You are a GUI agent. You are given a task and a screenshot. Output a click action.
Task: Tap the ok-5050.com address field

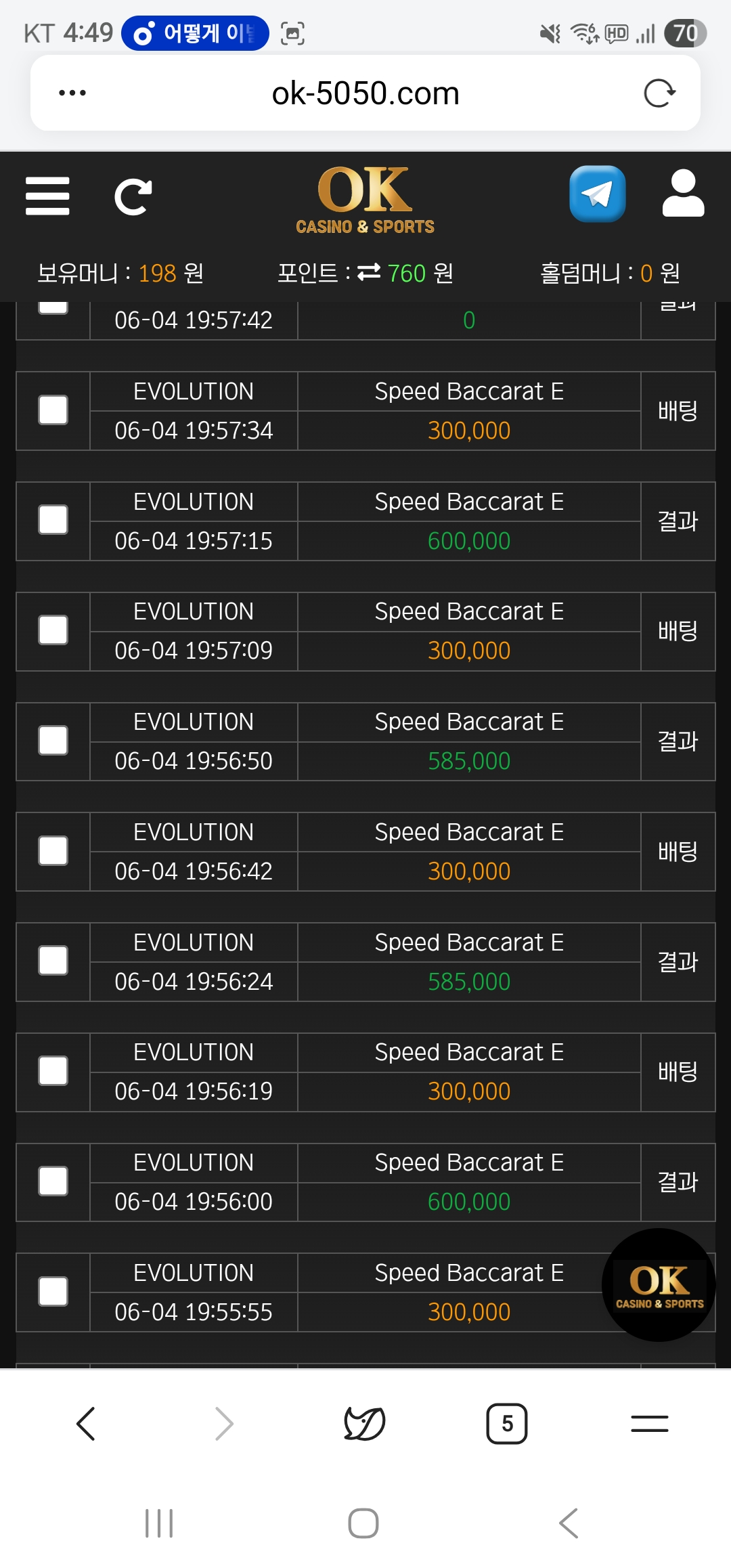click(365, 93)
